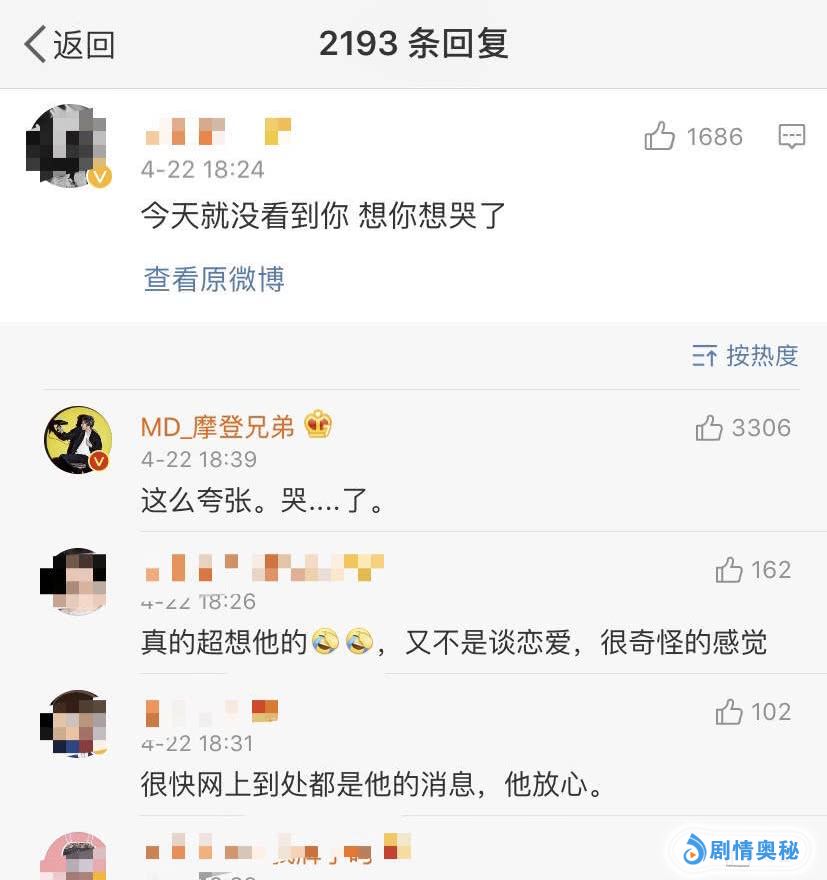
Task: Like the main comment with 1686 likes
Action: point(661,137)
